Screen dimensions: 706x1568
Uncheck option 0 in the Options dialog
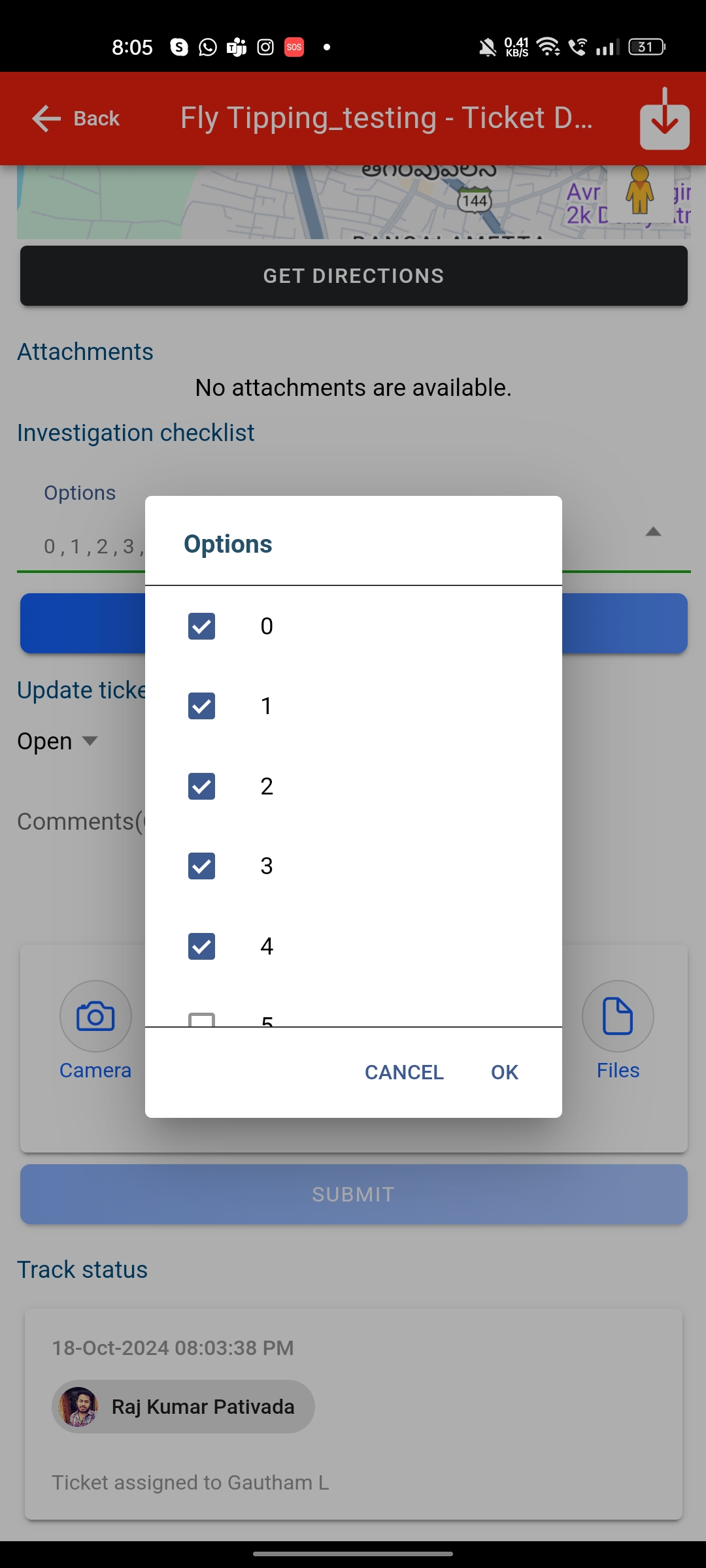(x=201, y=626)
